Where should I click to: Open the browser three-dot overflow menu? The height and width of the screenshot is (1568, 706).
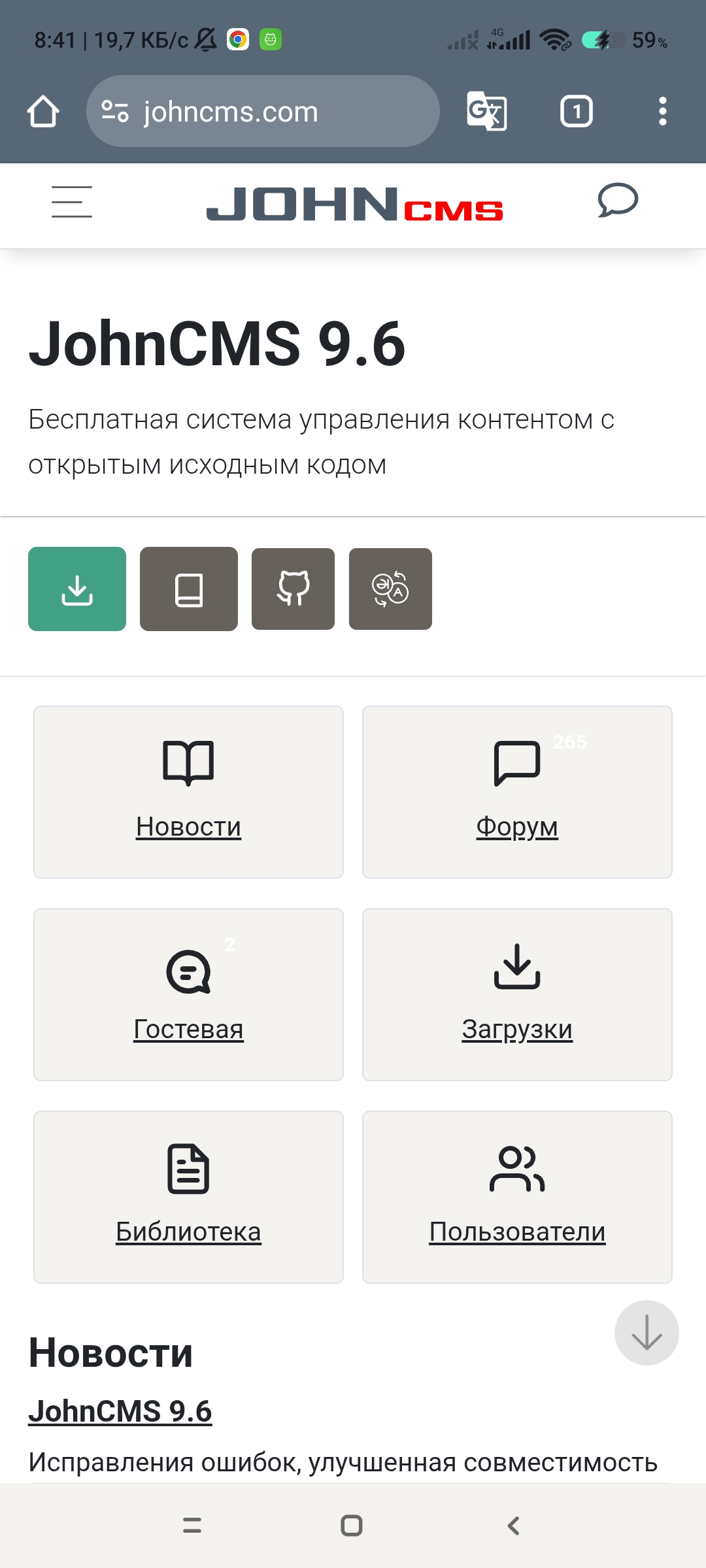663,111
